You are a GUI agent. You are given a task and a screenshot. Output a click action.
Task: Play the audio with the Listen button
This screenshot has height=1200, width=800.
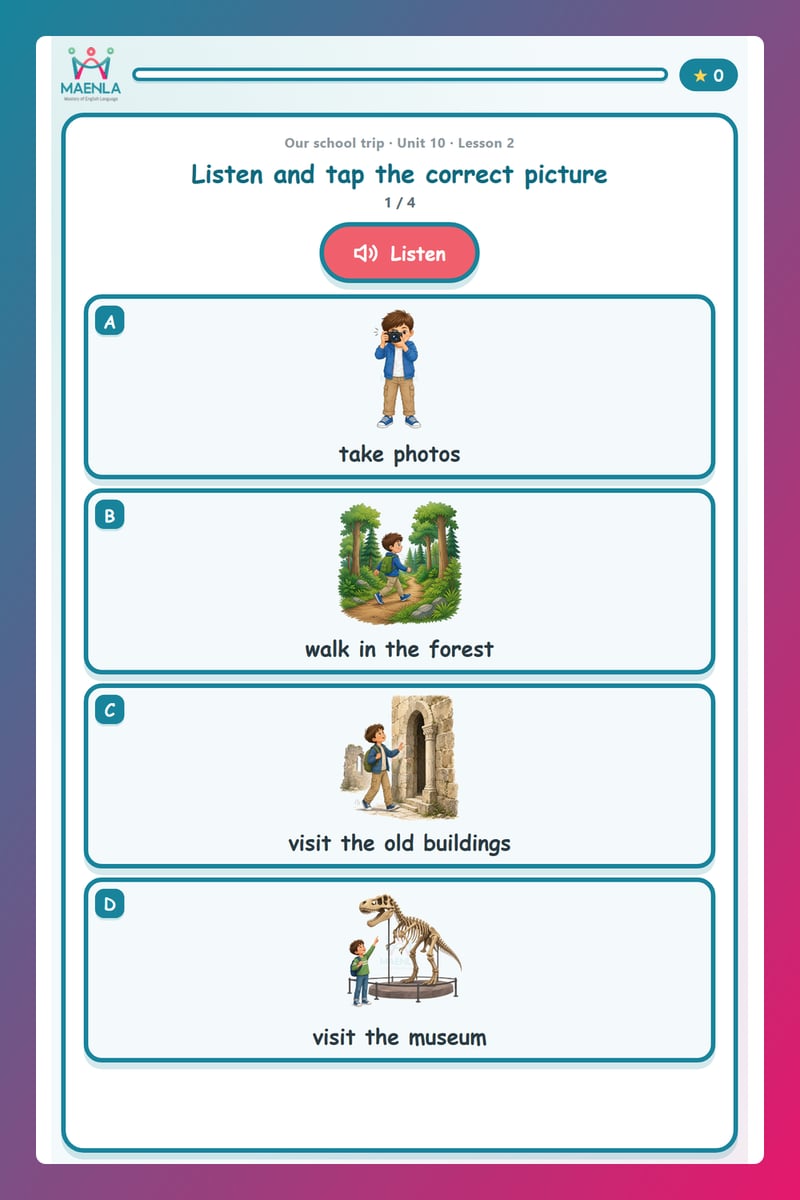[x=399, y=253]
